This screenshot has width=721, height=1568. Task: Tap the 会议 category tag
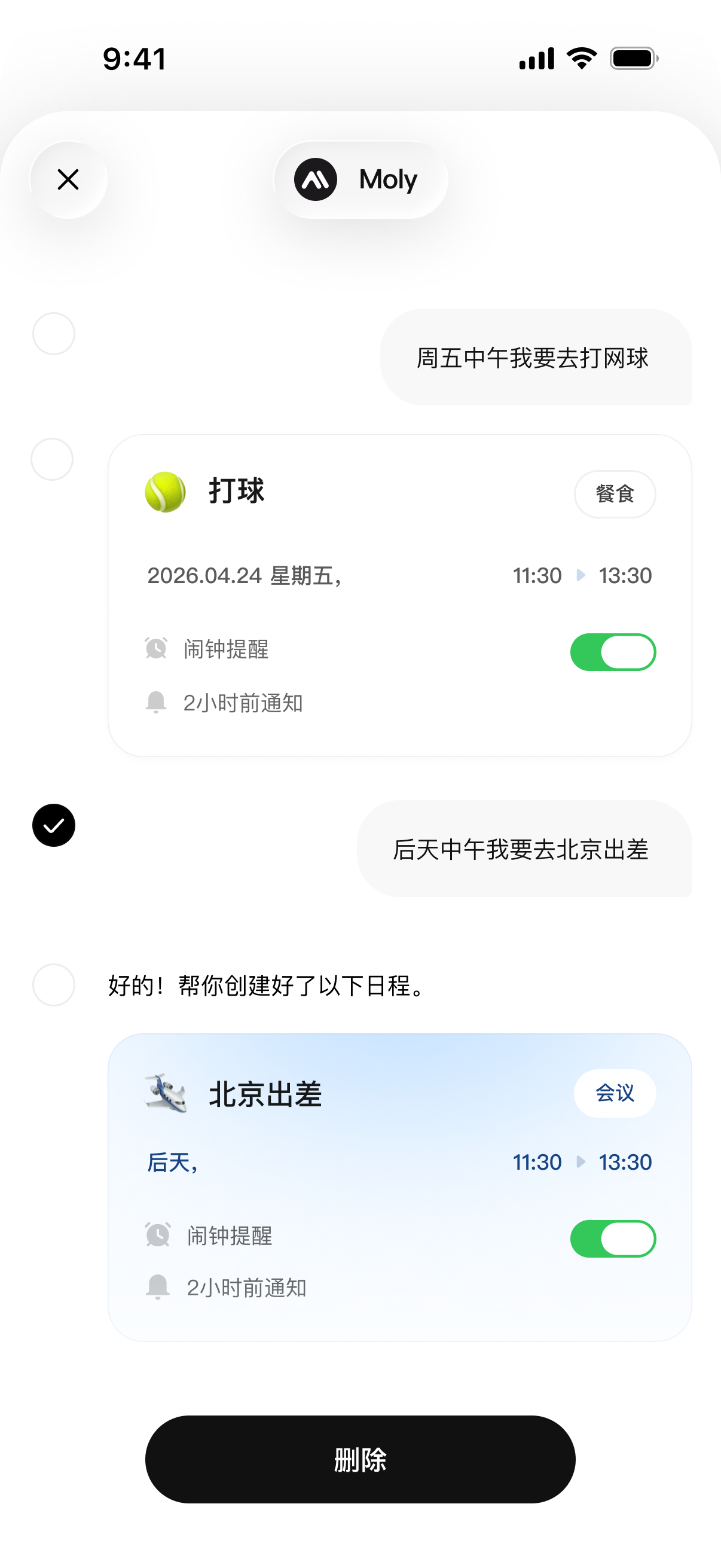(615, 1093)
